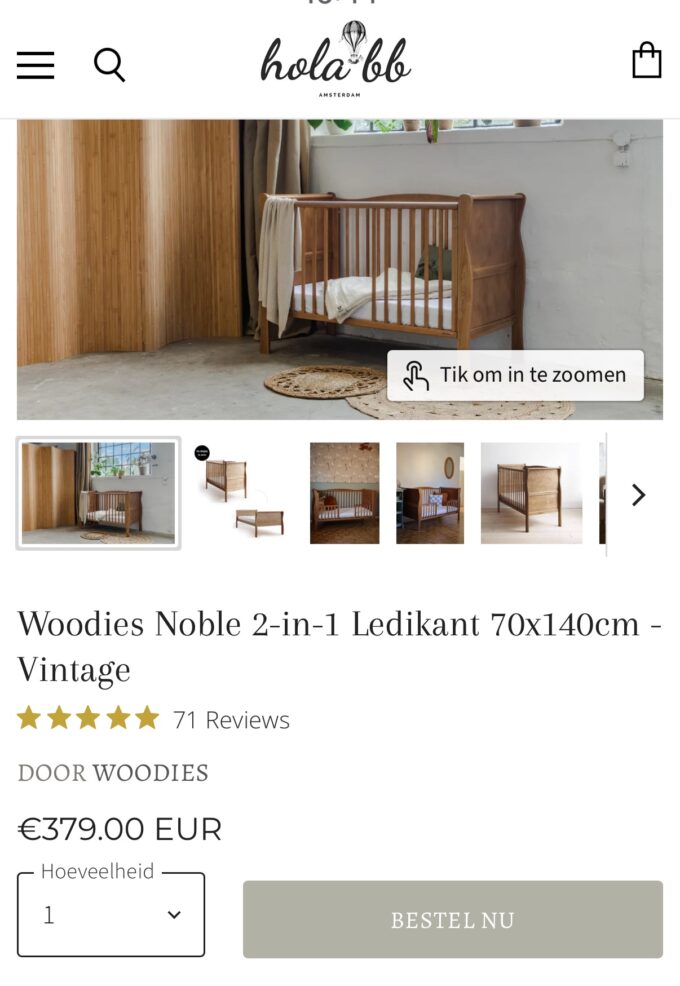680x986 pixels.
Task: Open the search icon
Action: [110, 65]
